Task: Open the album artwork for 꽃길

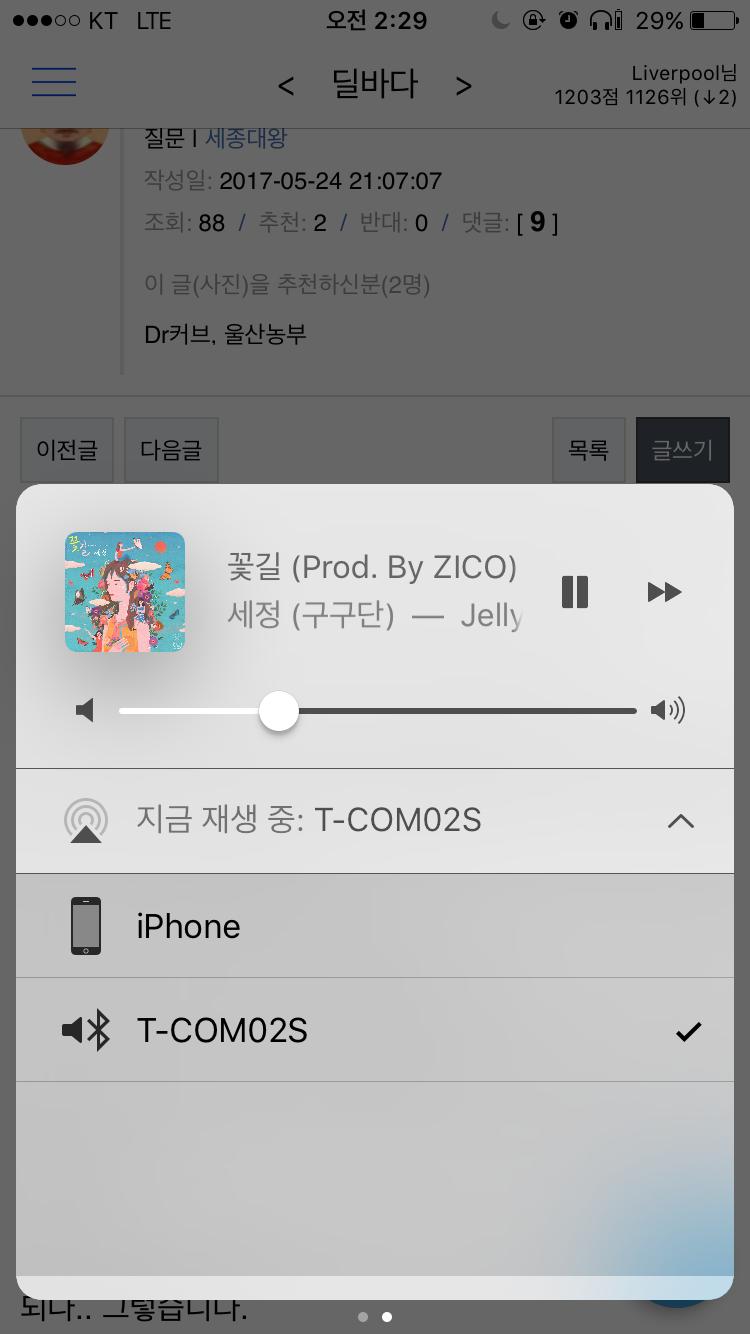Action: pyautogui.click(x=125, y=592)
